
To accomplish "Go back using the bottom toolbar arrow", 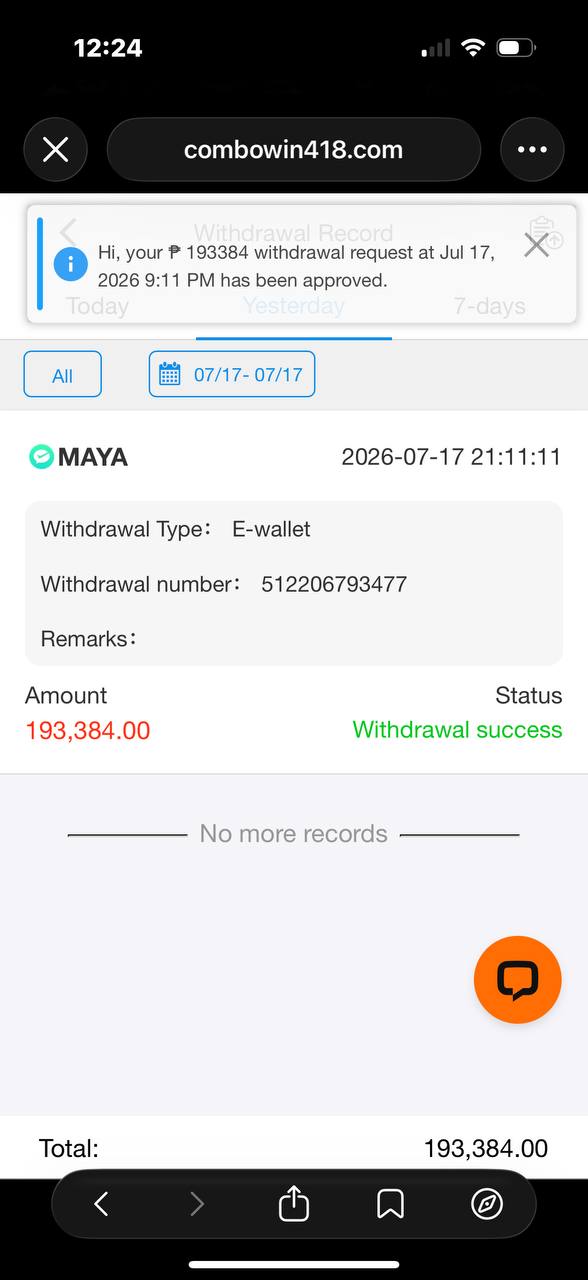I will tap(101, 1204).
